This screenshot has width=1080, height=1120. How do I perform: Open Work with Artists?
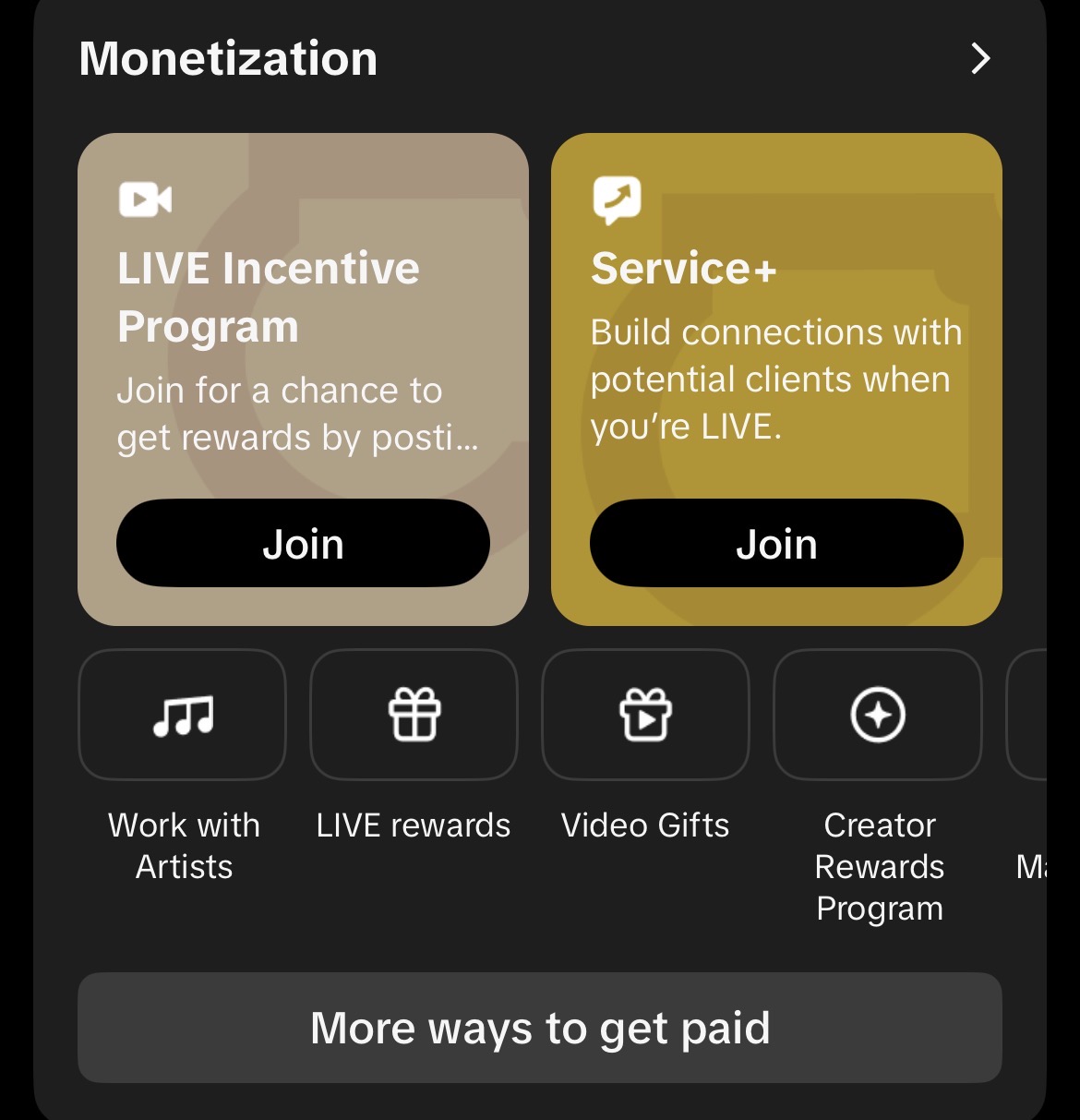click(x=183, y=715)
